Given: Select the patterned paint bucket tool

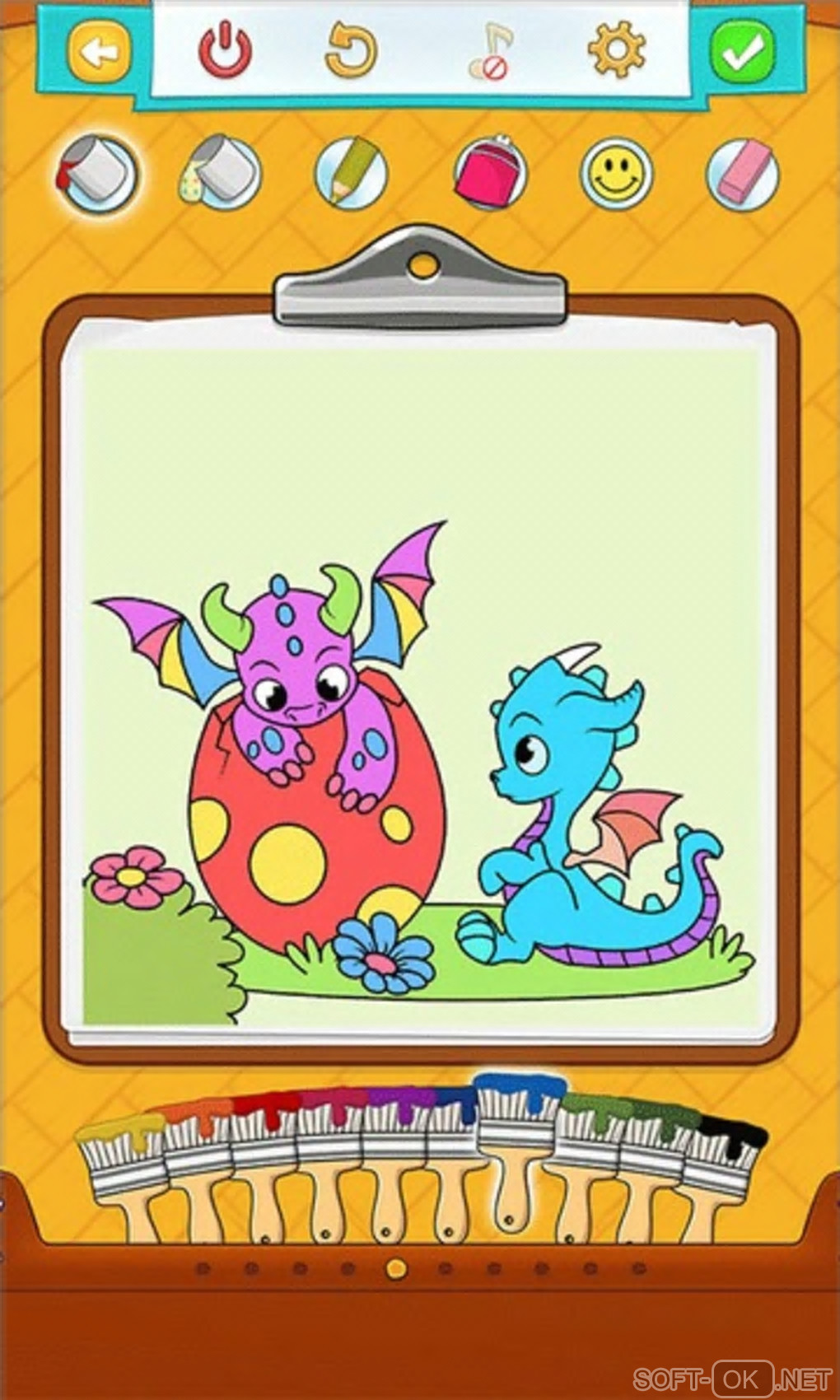Looking at the screenshot, I should pos(221,175).
